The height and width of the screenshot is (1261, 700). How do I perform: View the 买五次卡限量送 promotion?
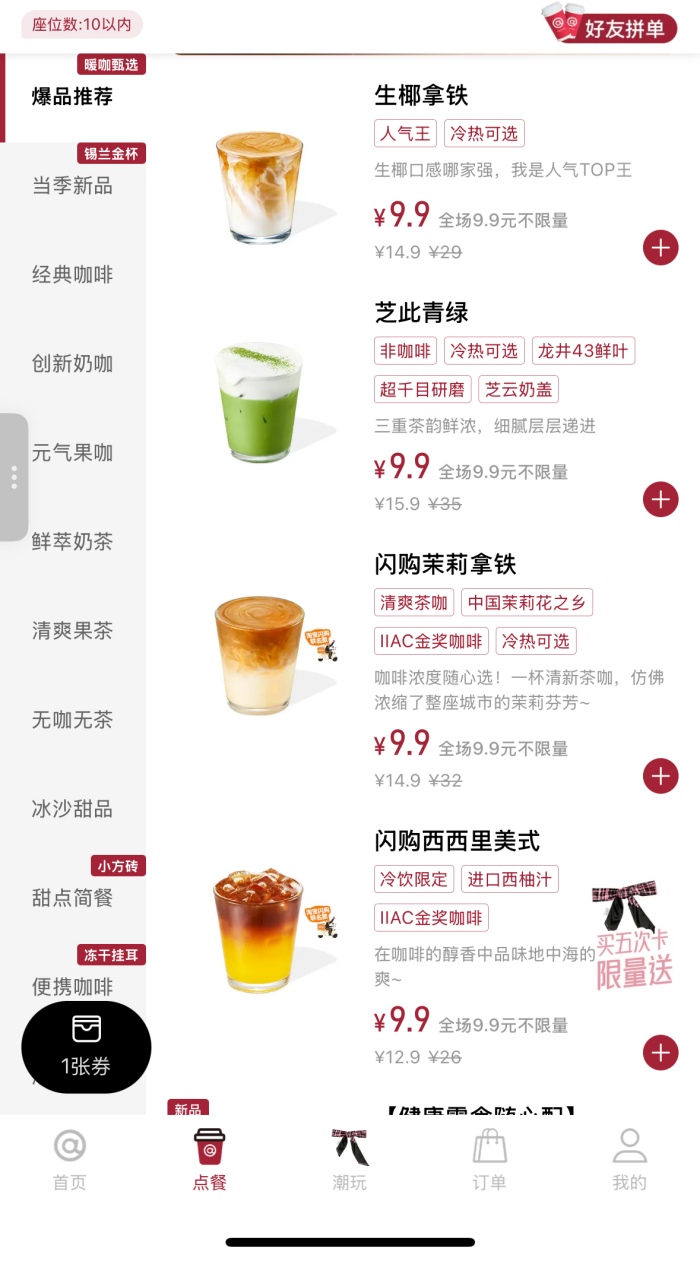click(633, 937)
